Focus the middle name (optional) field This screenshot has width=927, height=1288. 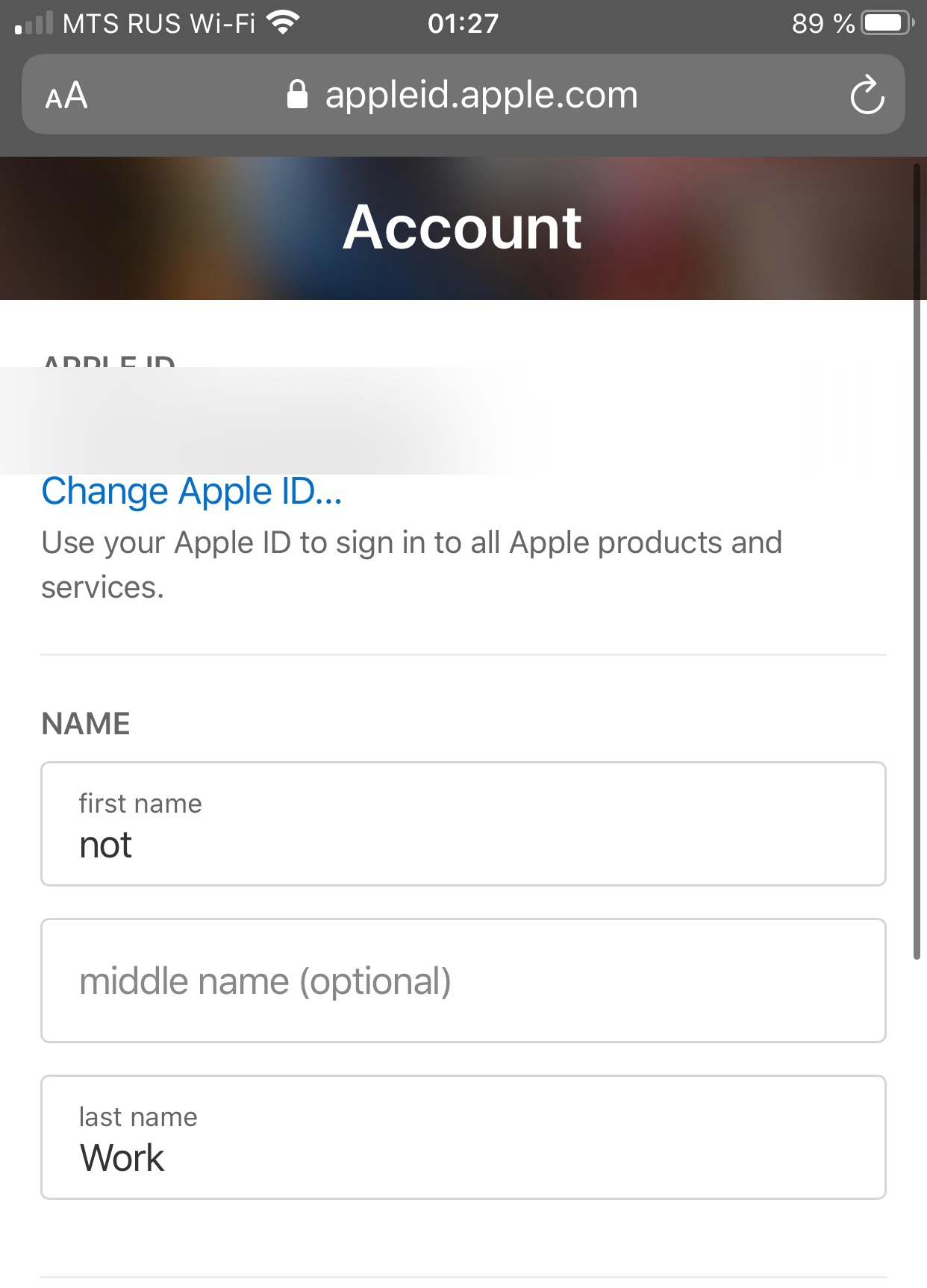[x=463, y=981]
